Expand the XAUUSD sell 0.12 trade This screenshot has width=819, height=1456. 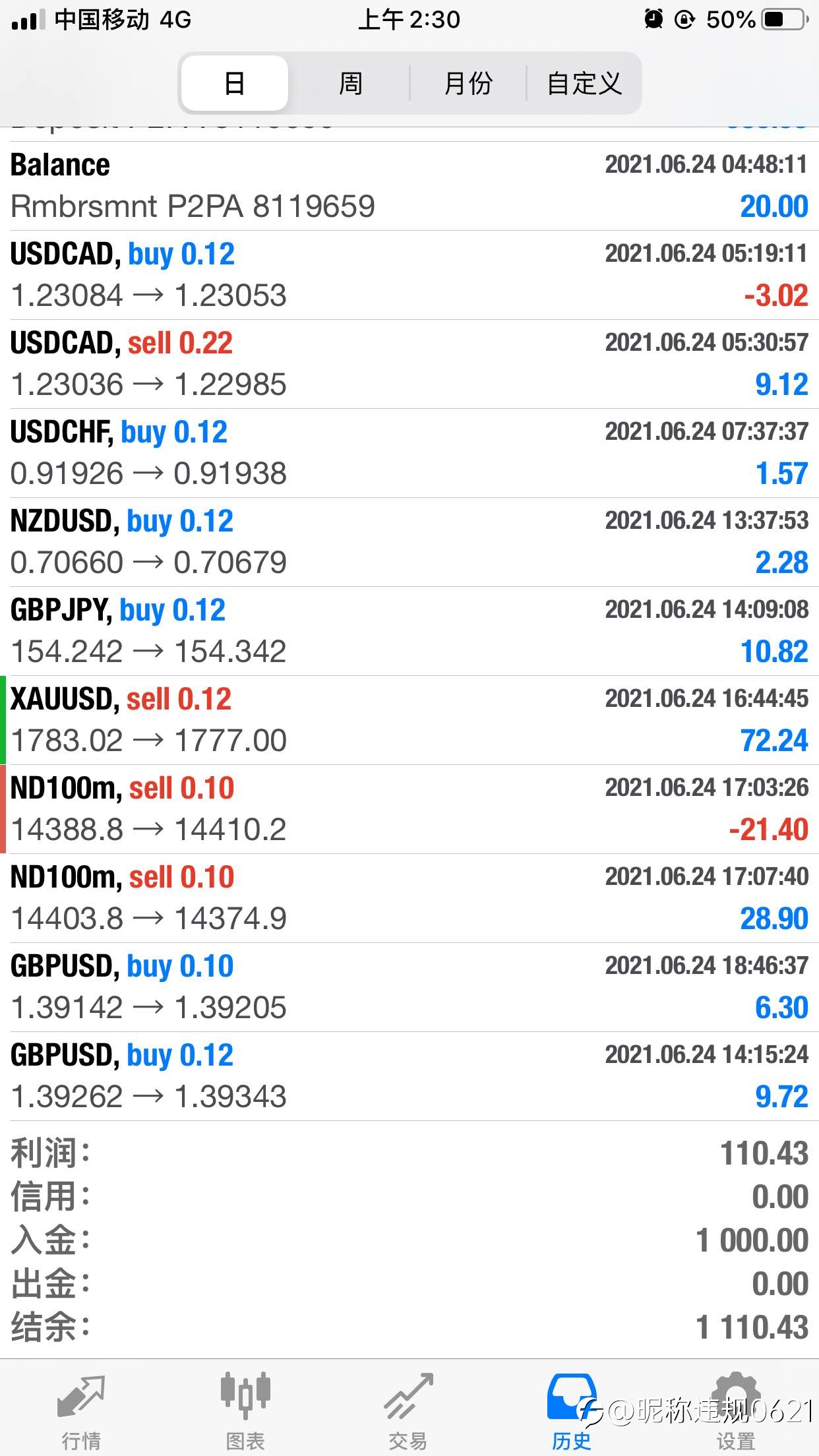point(409,720)
